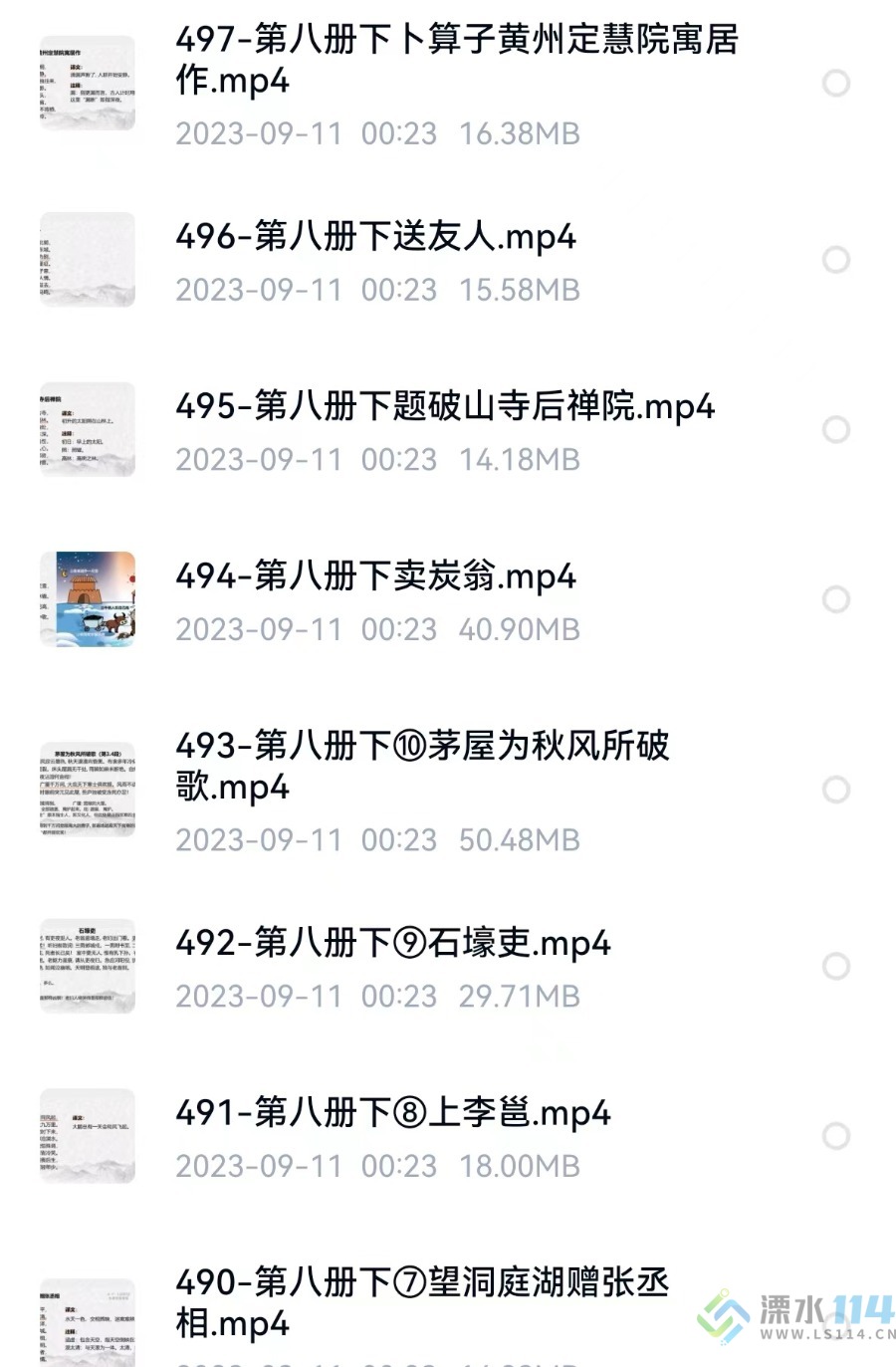Select the radio circle for 494 卖炭翁
This screenshot has width=896, height=1367.
[836, 599]
